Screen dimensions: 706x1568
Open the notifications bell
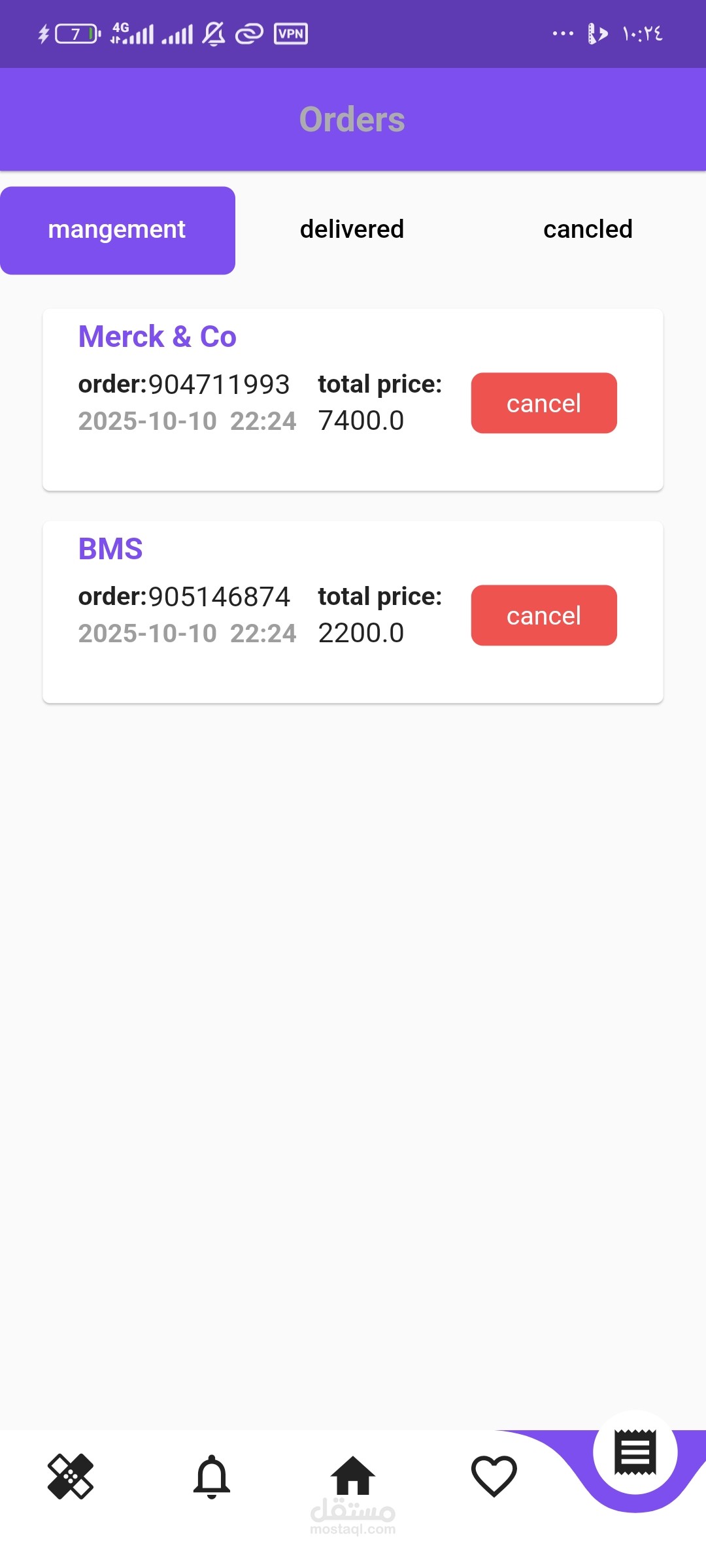[212, 1477]
